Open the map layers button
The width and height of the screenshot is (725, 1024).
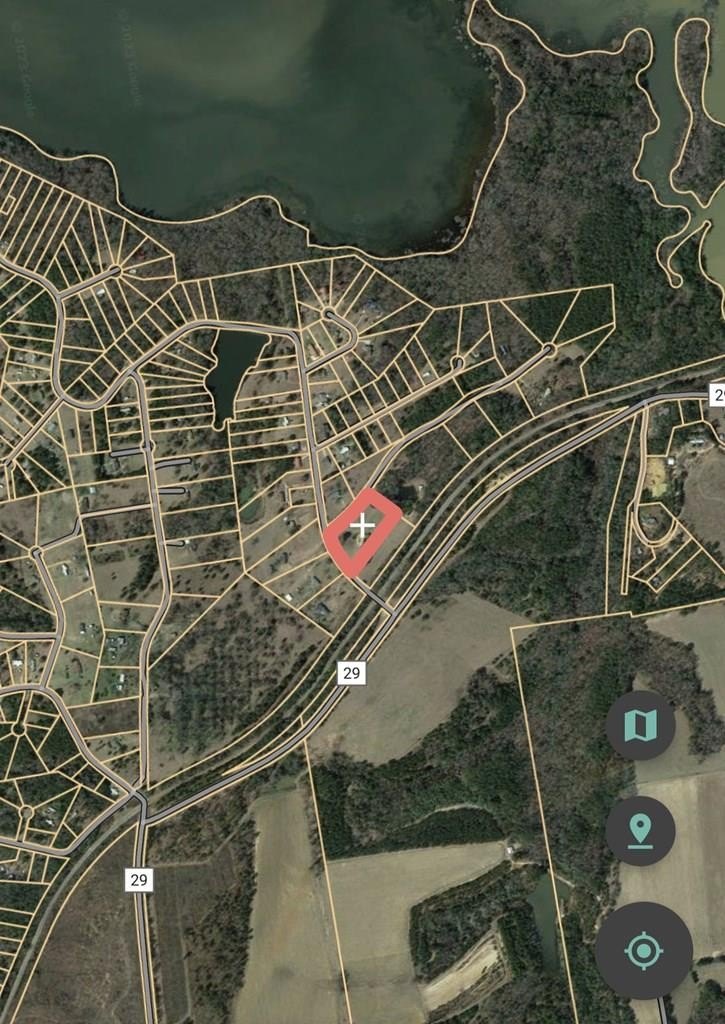pyautogui.click(x=640, y=725)
